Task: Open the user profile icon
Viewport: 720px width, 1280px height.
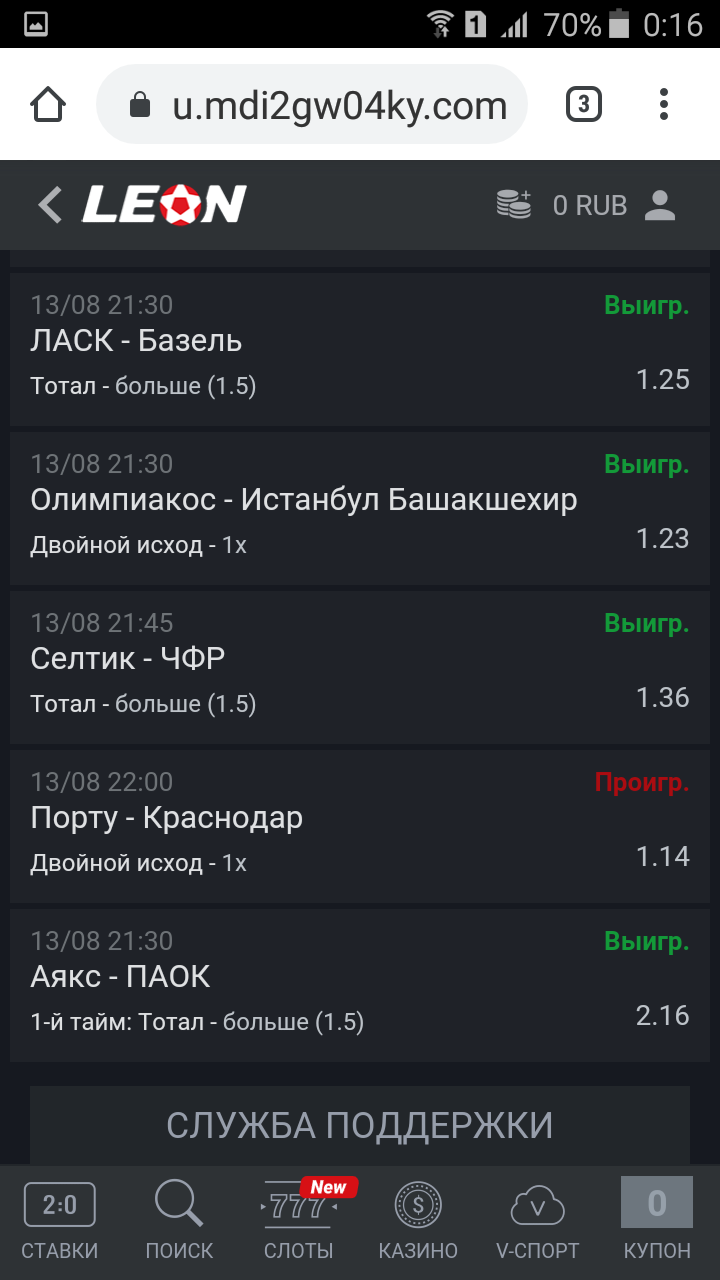Action: (x=660, y=205)
